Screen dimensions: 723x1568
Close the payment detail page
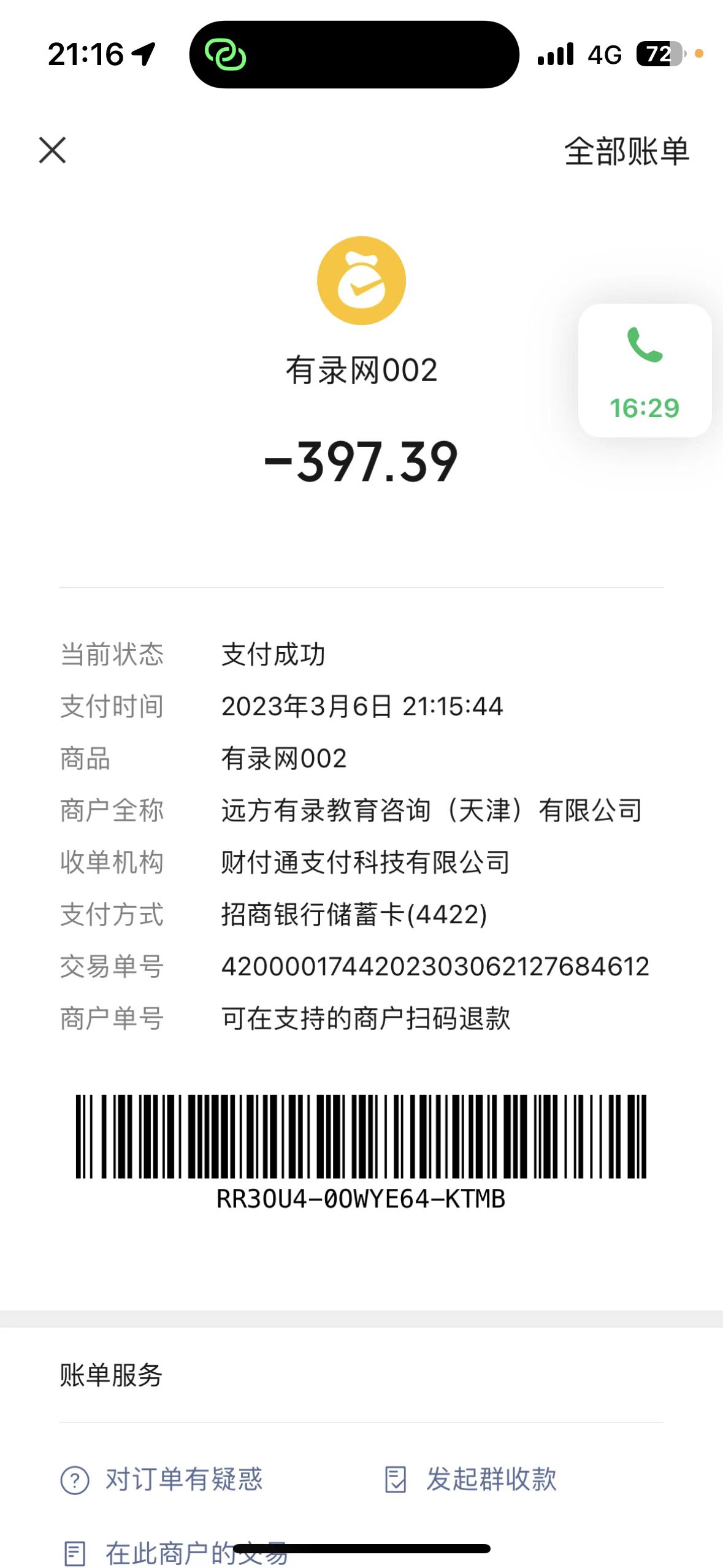click(52, 150)
